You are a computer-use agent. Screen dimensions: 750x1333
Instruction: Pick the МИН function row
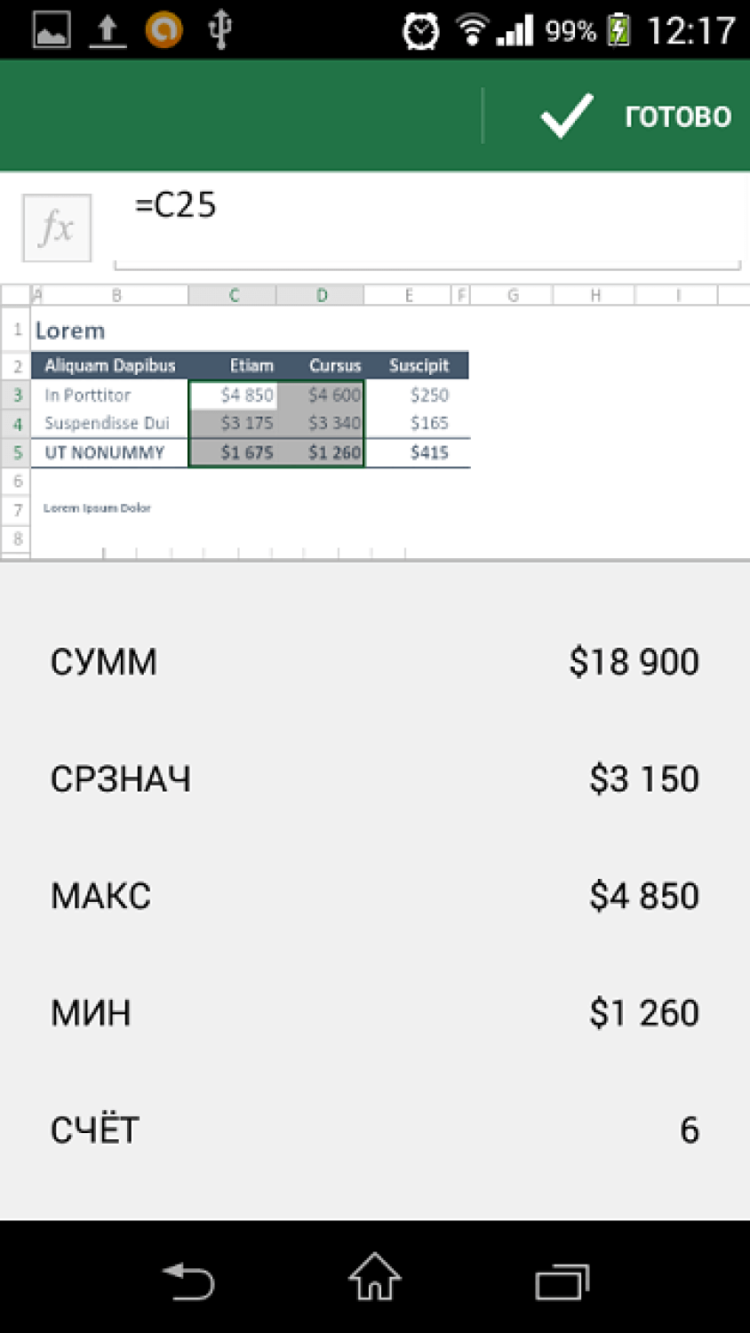pyautogui.click(x=374, y=1013)
